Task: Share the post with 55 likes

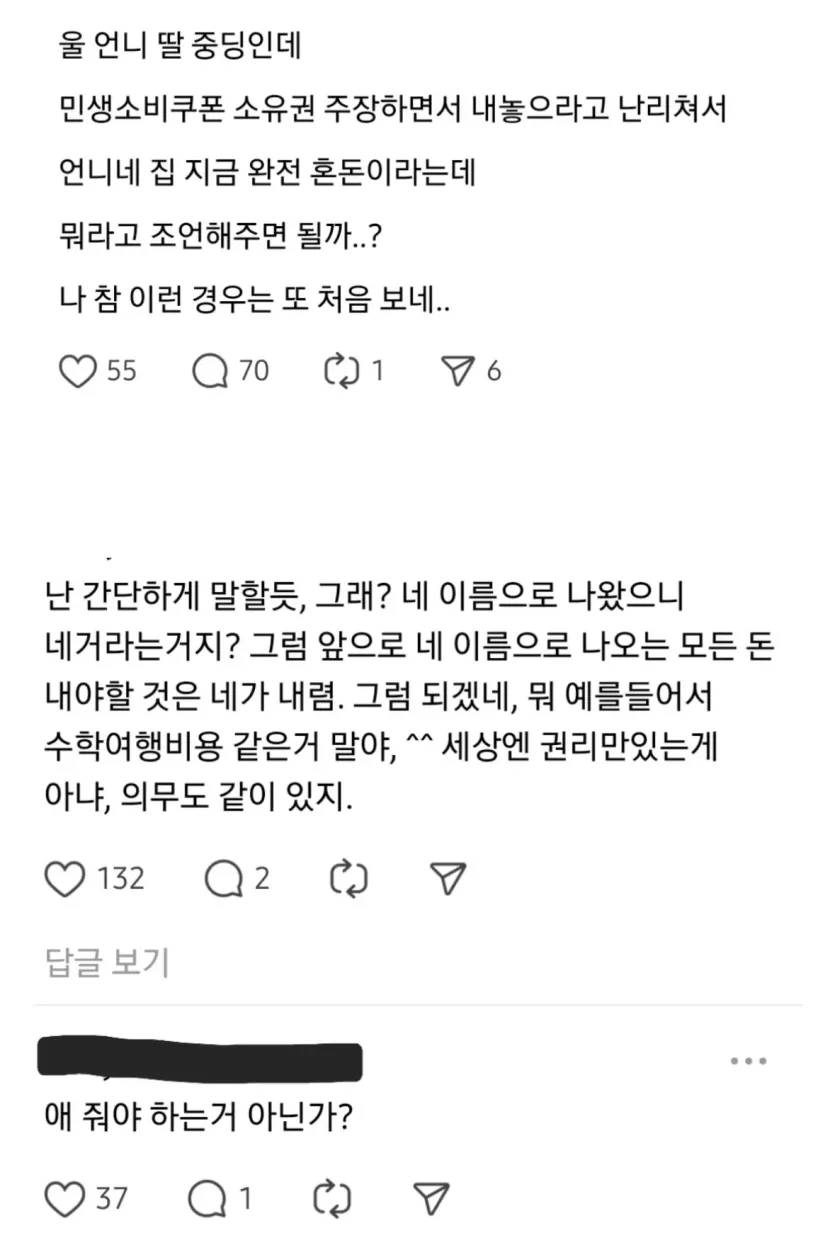Action: pyautogui.click(x=457, y=372)
